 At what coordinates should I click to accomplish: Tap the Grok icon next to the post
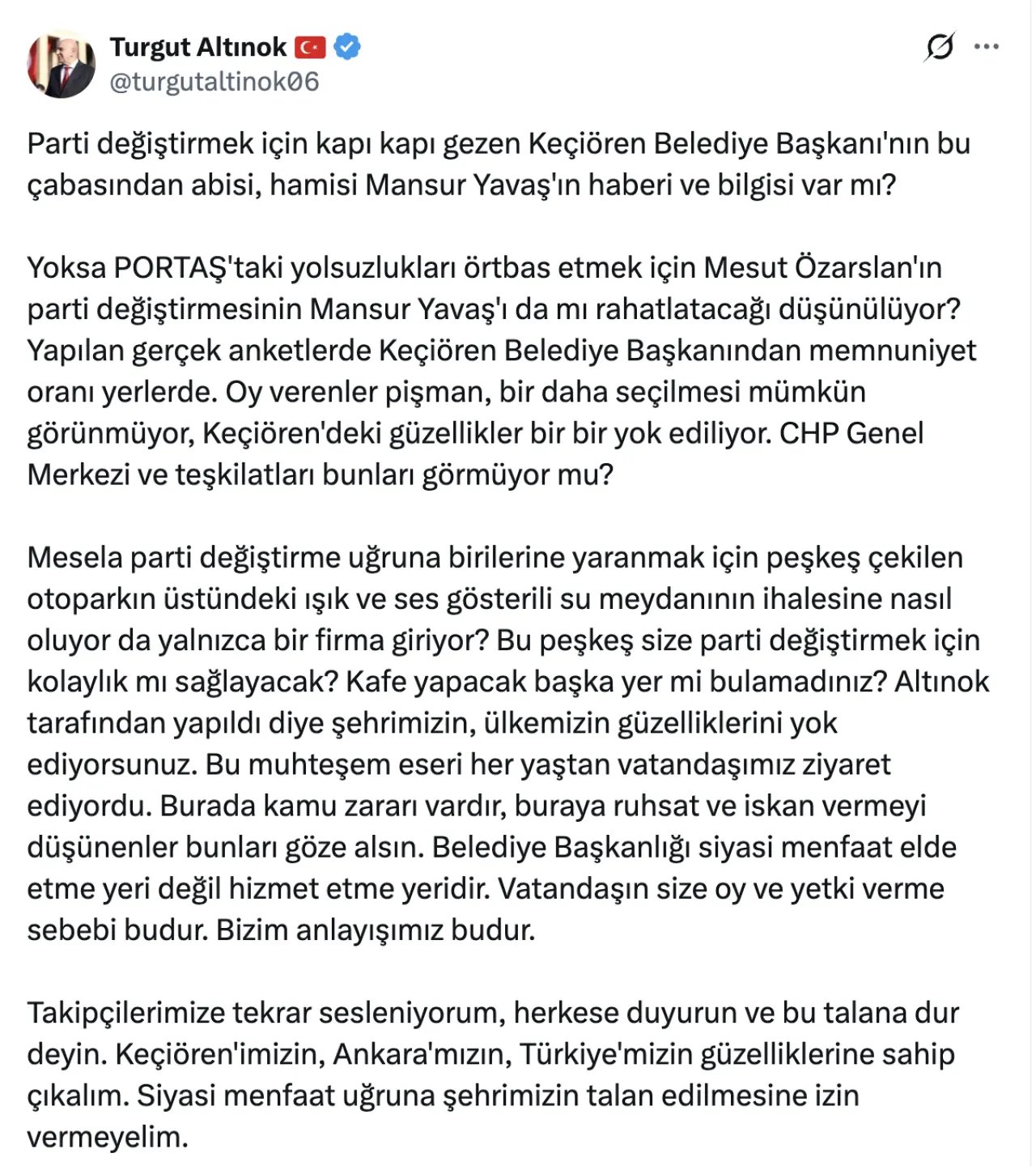pos(940,47)
